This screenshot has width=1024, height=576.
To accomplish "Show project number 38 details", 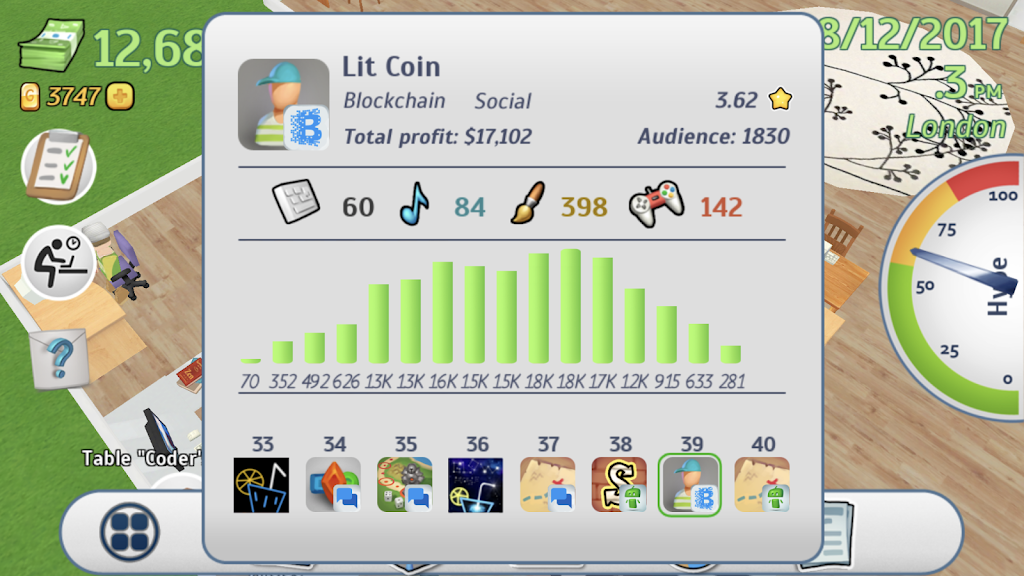I will click(619, 485).
